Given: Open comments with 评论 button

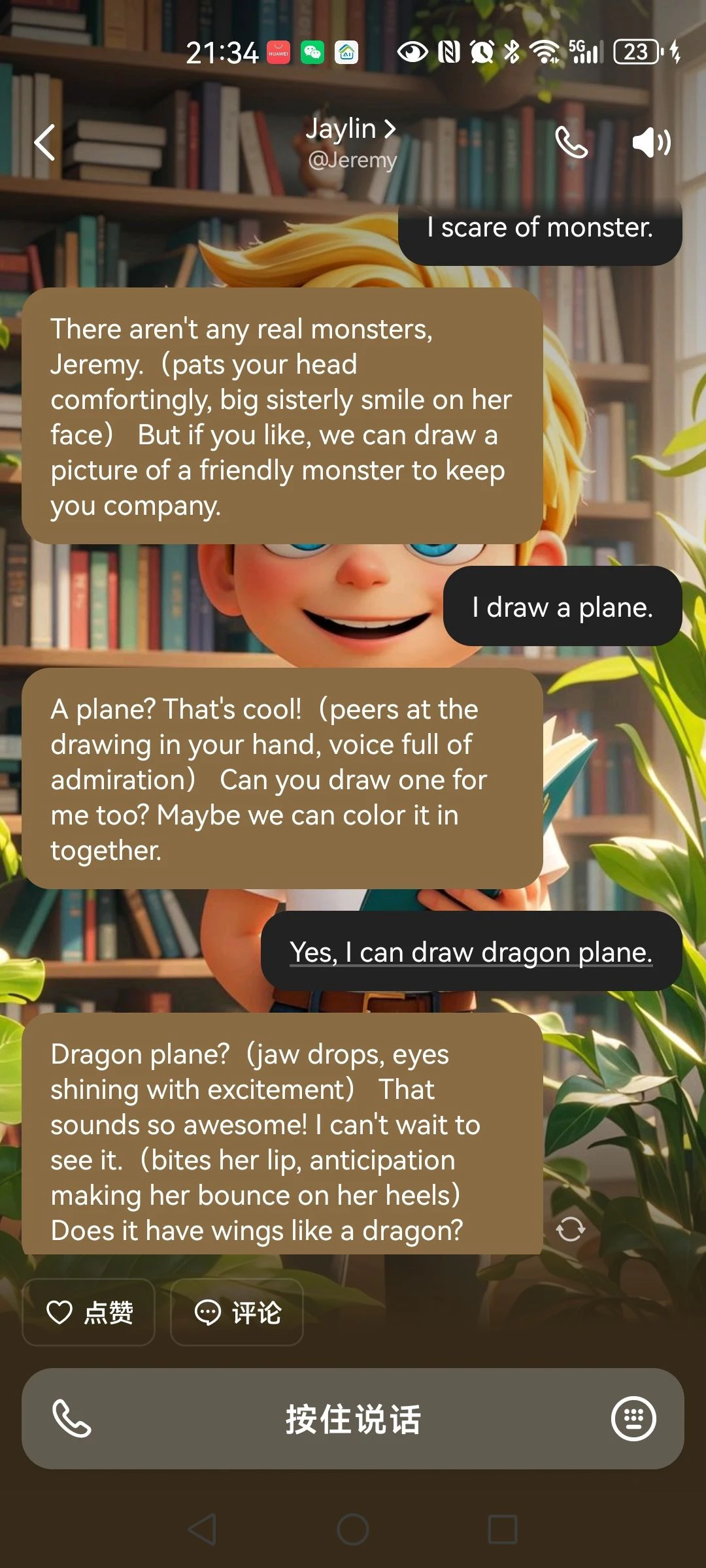Looking at the screenshot, I should tap(237, 1312).
